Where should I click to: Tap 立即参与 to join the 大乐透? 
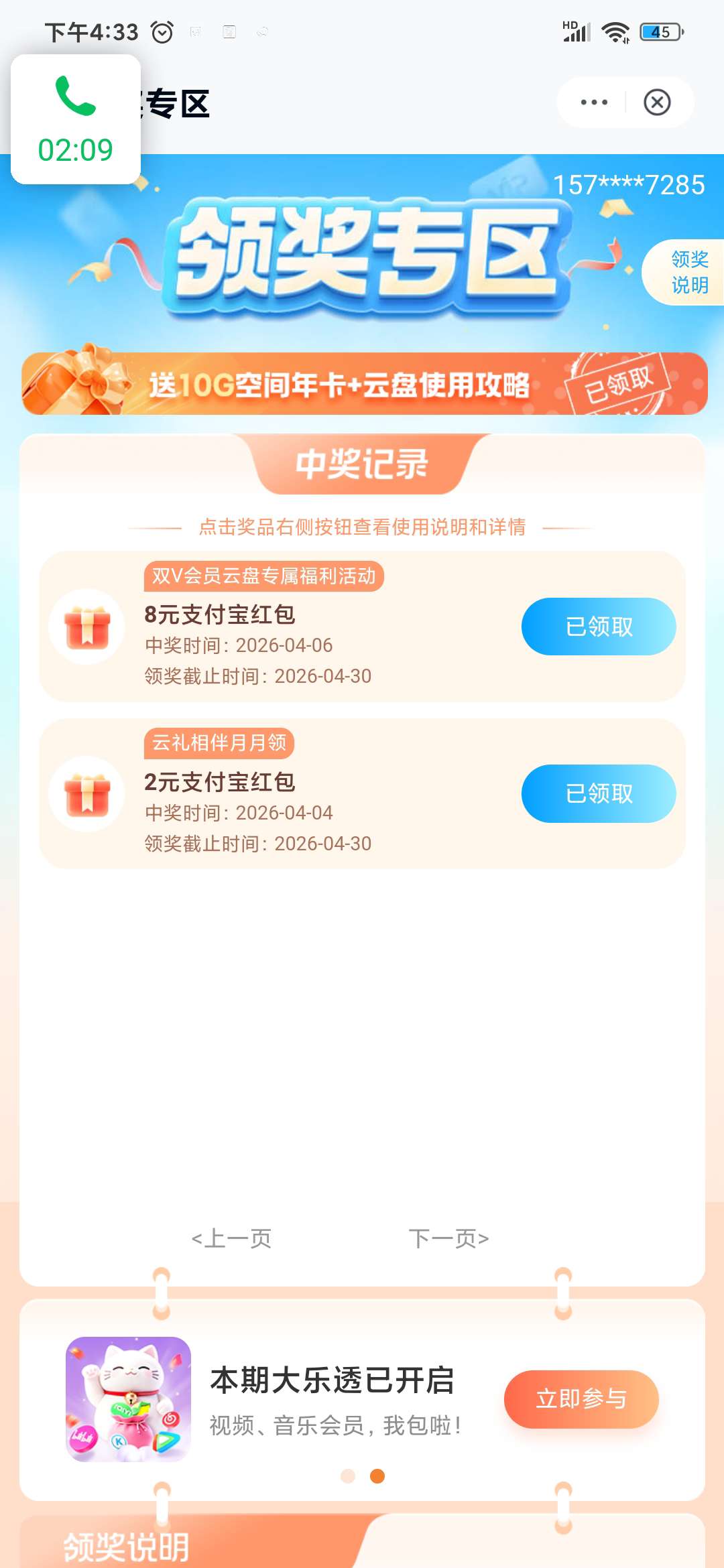pyautogui.click(x=582, y=1400)
